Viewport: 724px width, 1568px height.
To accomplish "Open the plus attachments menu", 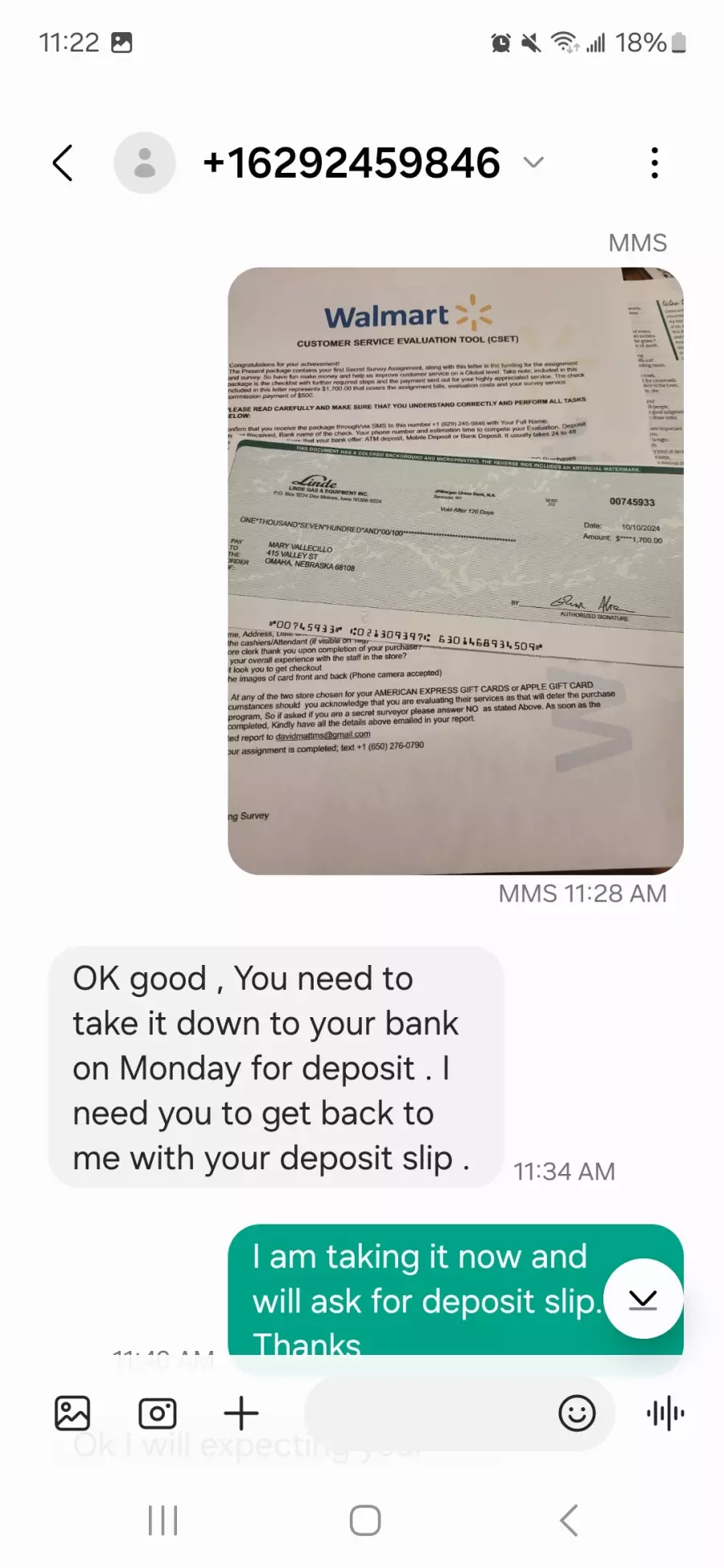I will pos(241,1414).
